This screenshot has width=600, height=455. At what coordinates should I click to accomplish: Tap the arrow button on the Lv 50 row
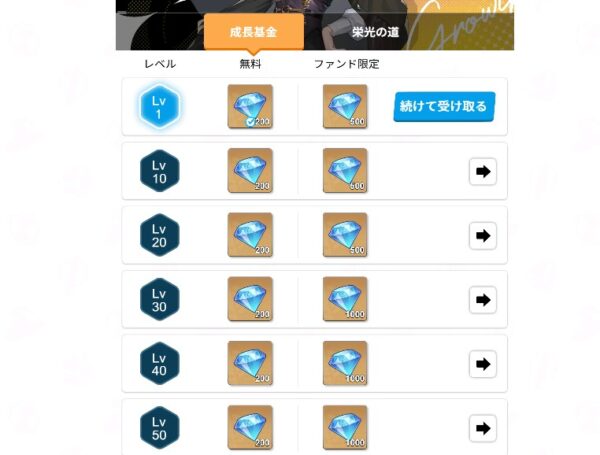[483, 427]
